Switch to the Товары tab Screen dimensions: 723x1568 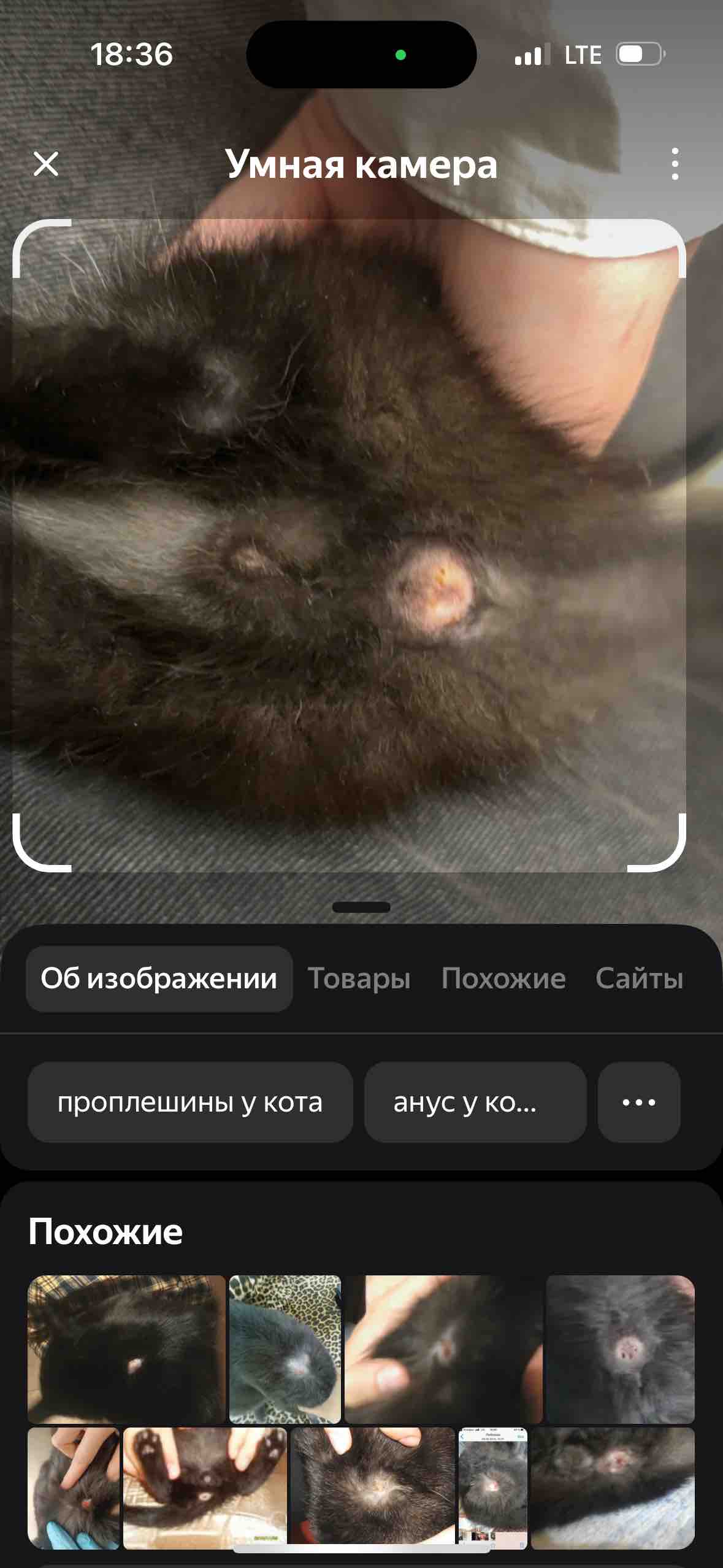coord(359,978)
